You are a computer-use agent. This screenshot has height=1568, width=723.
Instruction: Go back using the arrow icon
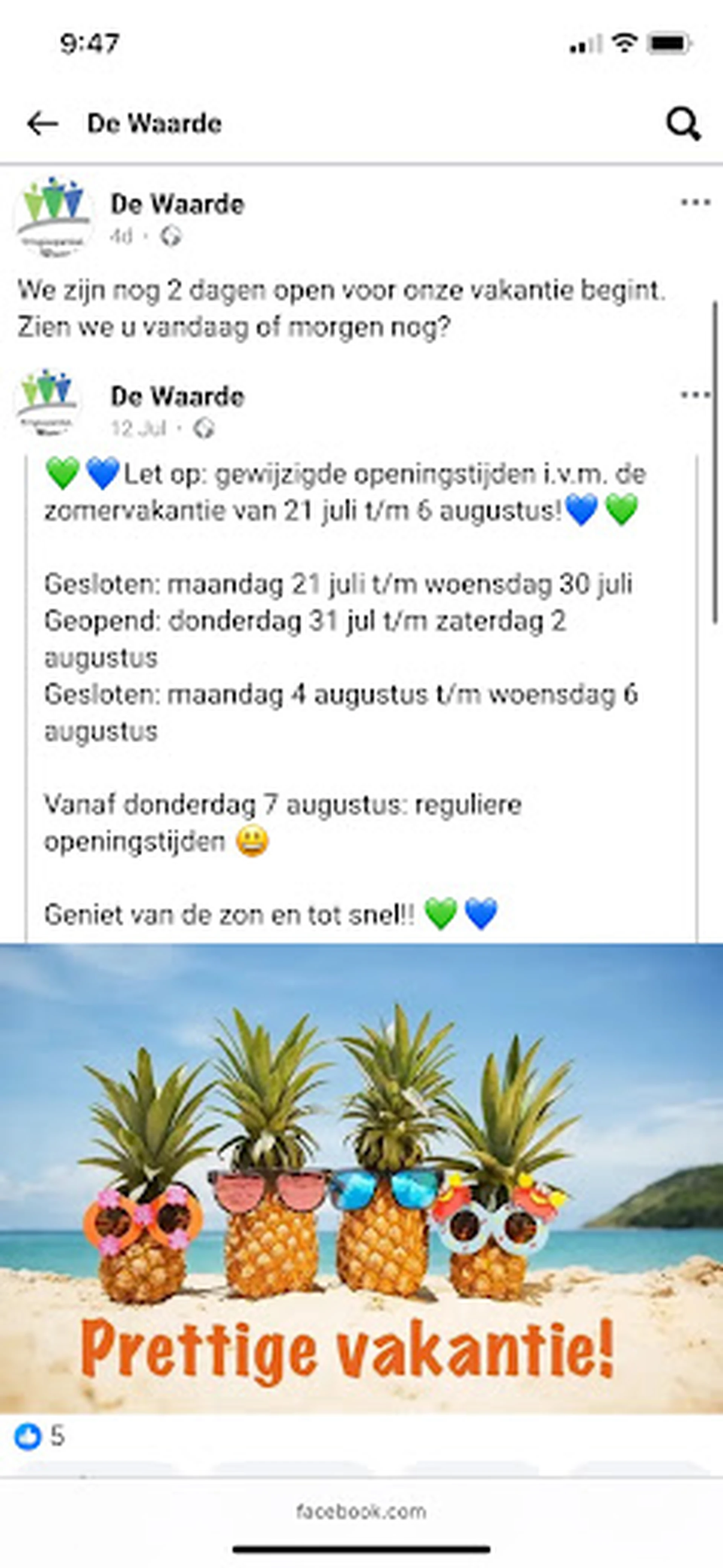click(x=43, y=123)
